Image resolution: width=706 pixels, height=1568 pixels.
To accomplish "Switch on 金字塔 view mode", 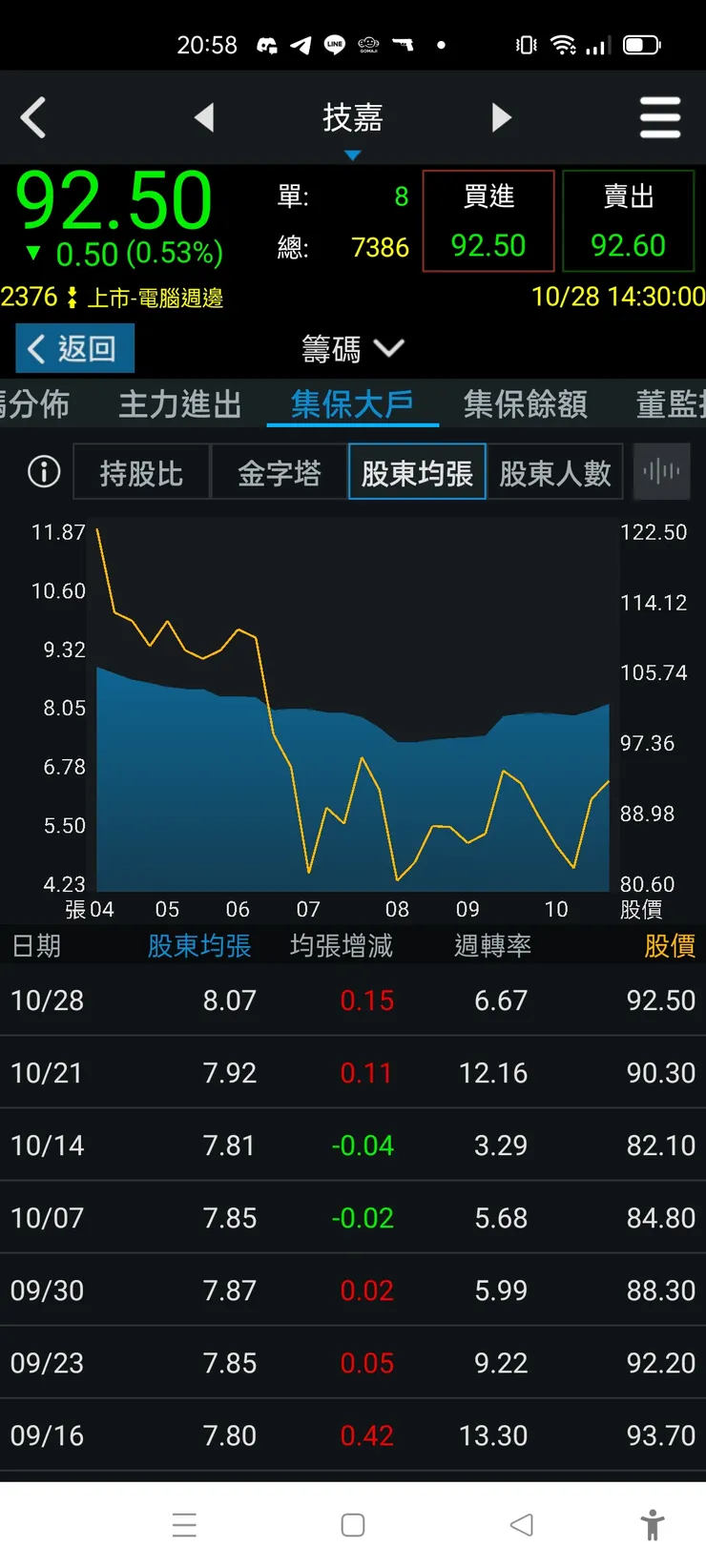I will coord(280,471).
